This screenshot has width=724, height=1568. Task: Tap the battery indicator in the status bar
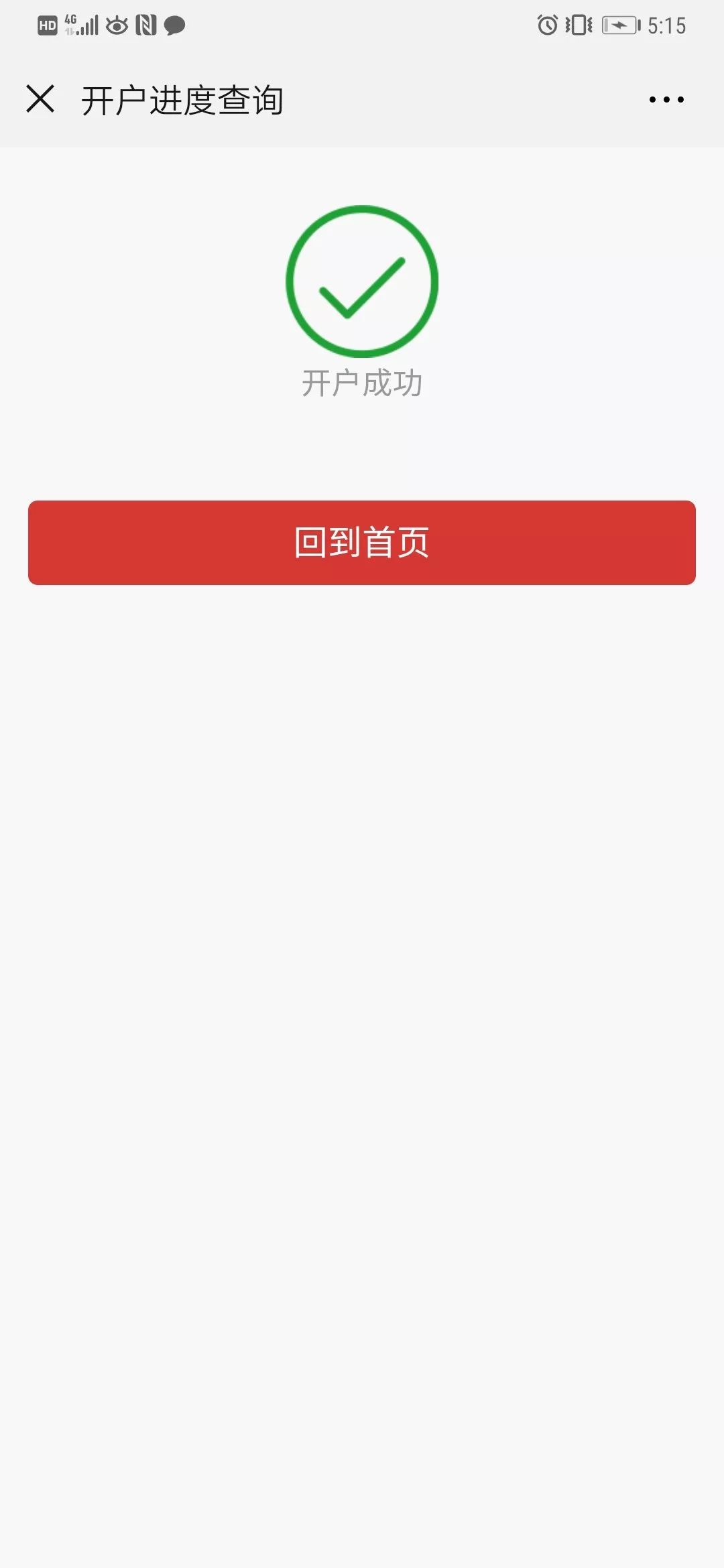[x=620, y=25]
